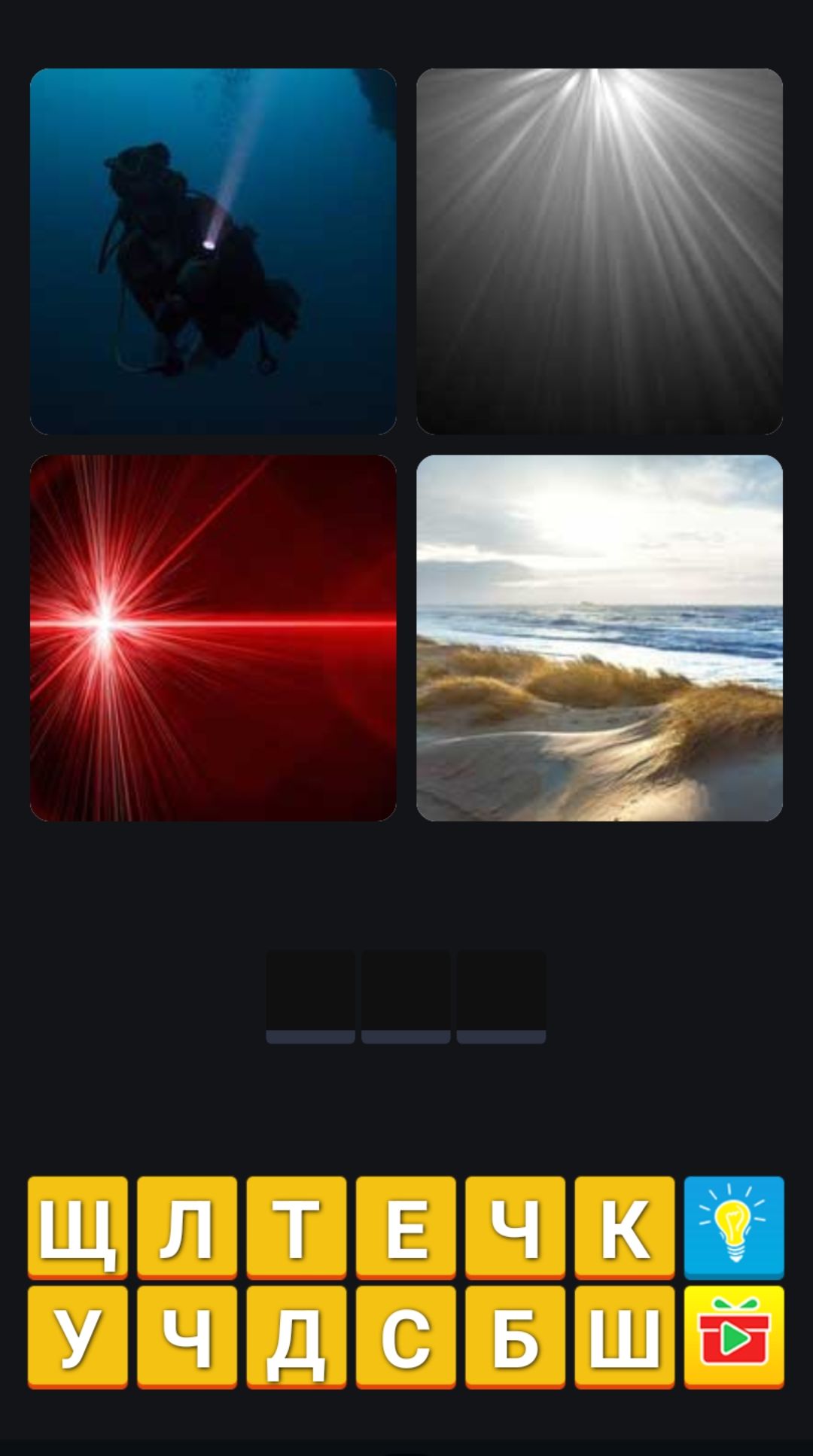The image size is (813, 1456).
Task: Enlarge the scuba diver with flashlight picture
Action: click(213, 251)
